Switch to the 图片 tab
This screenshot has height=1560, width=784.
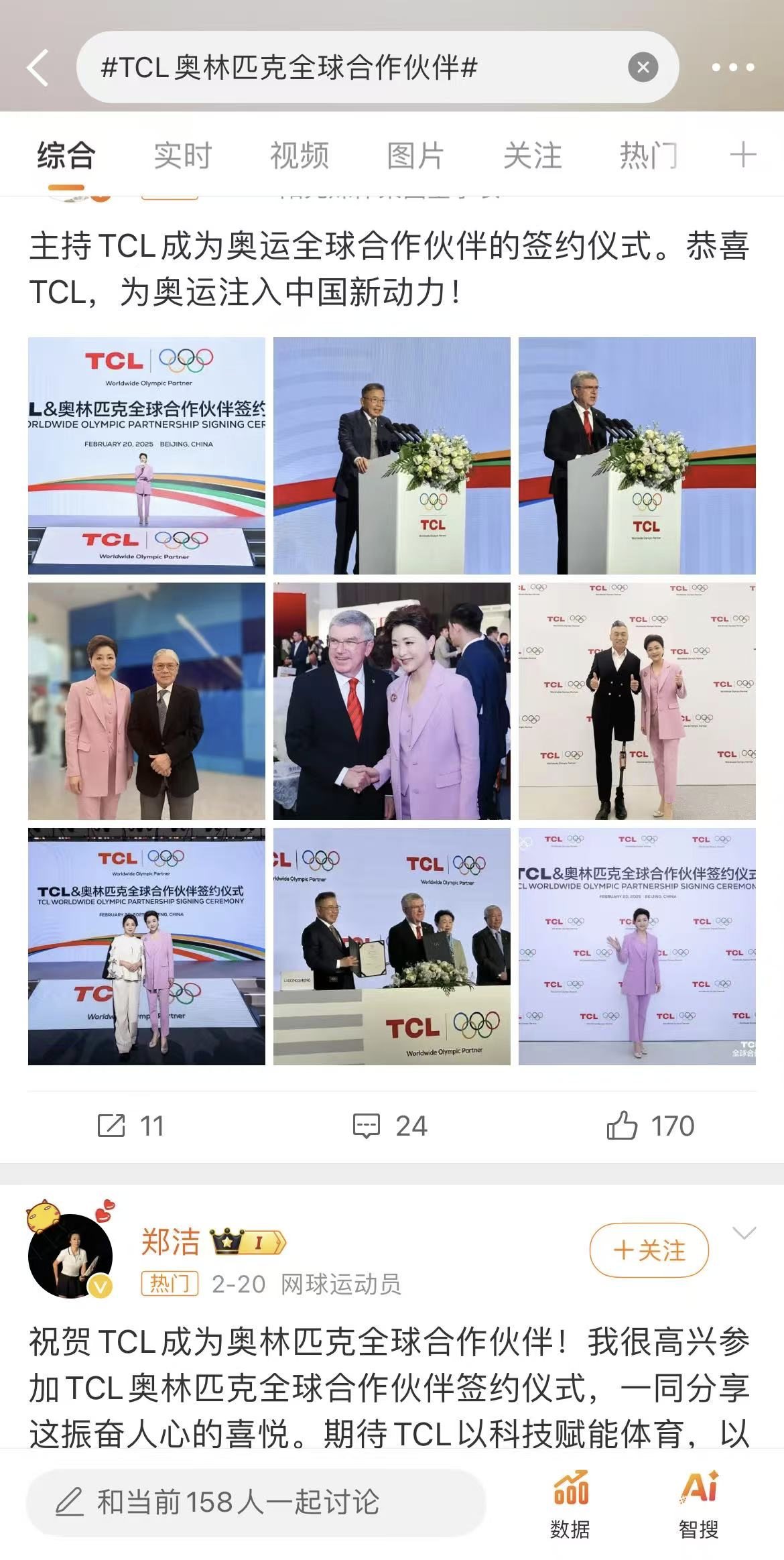tap(415, 156)
